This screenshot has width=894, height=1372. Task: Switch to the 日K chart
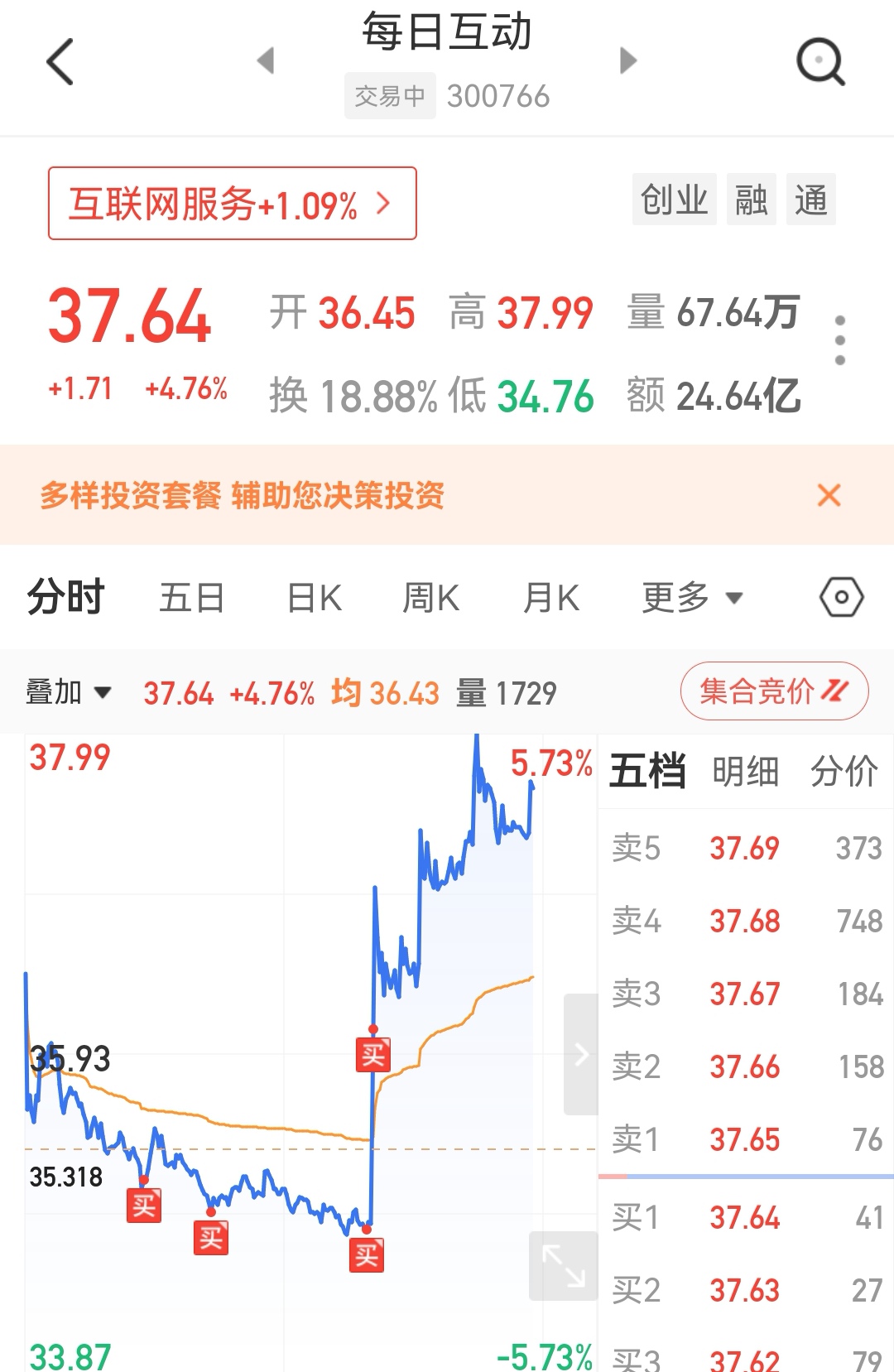pos(315,598)
